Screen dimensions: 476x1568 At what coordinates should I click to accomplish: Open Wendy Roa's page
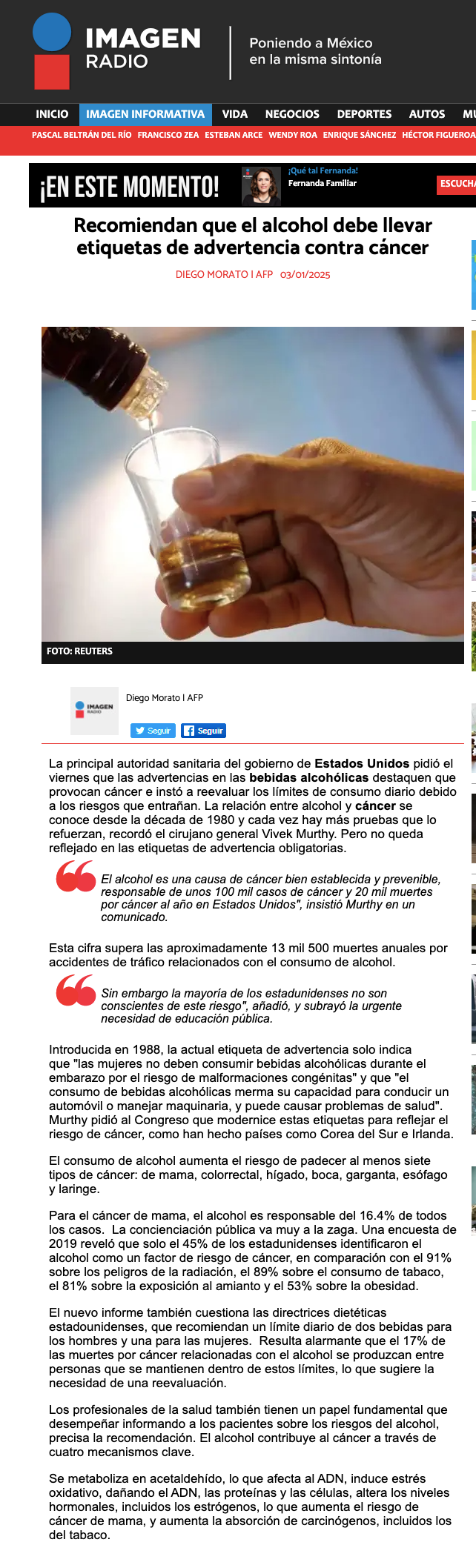click(x=293, y=135)
